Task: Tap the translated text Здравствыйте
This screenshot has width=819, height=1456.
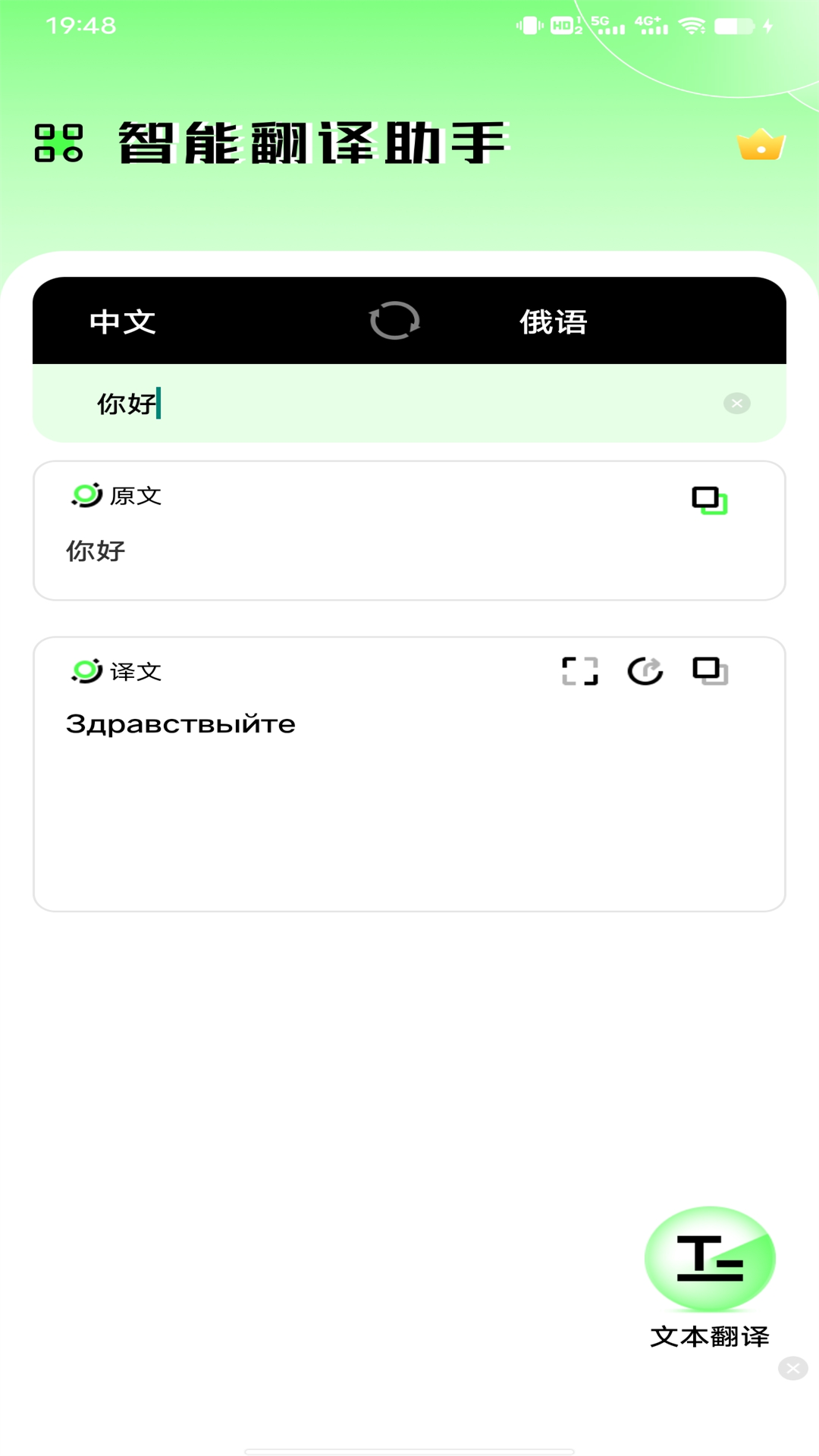Action: point(180,723)
